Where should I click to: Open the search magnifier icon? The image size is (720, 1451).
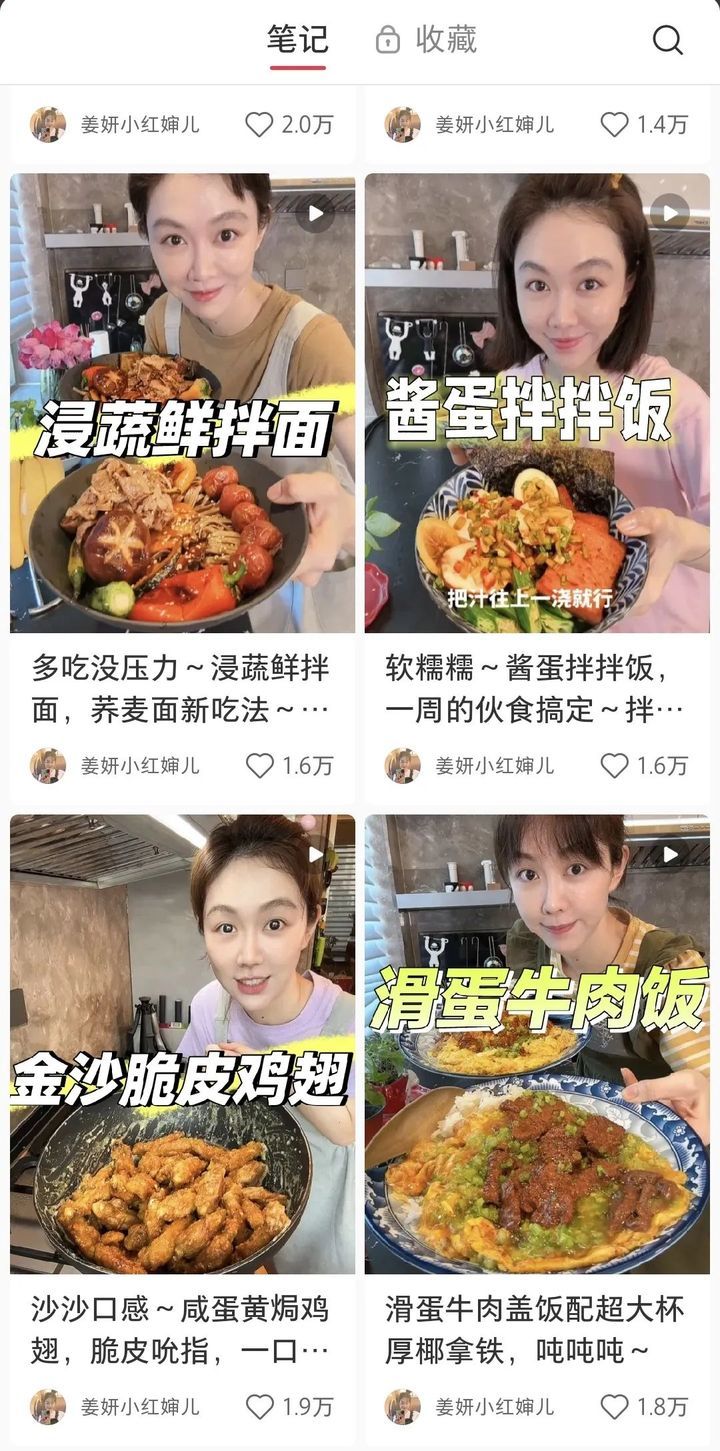[x=667, y=40]
